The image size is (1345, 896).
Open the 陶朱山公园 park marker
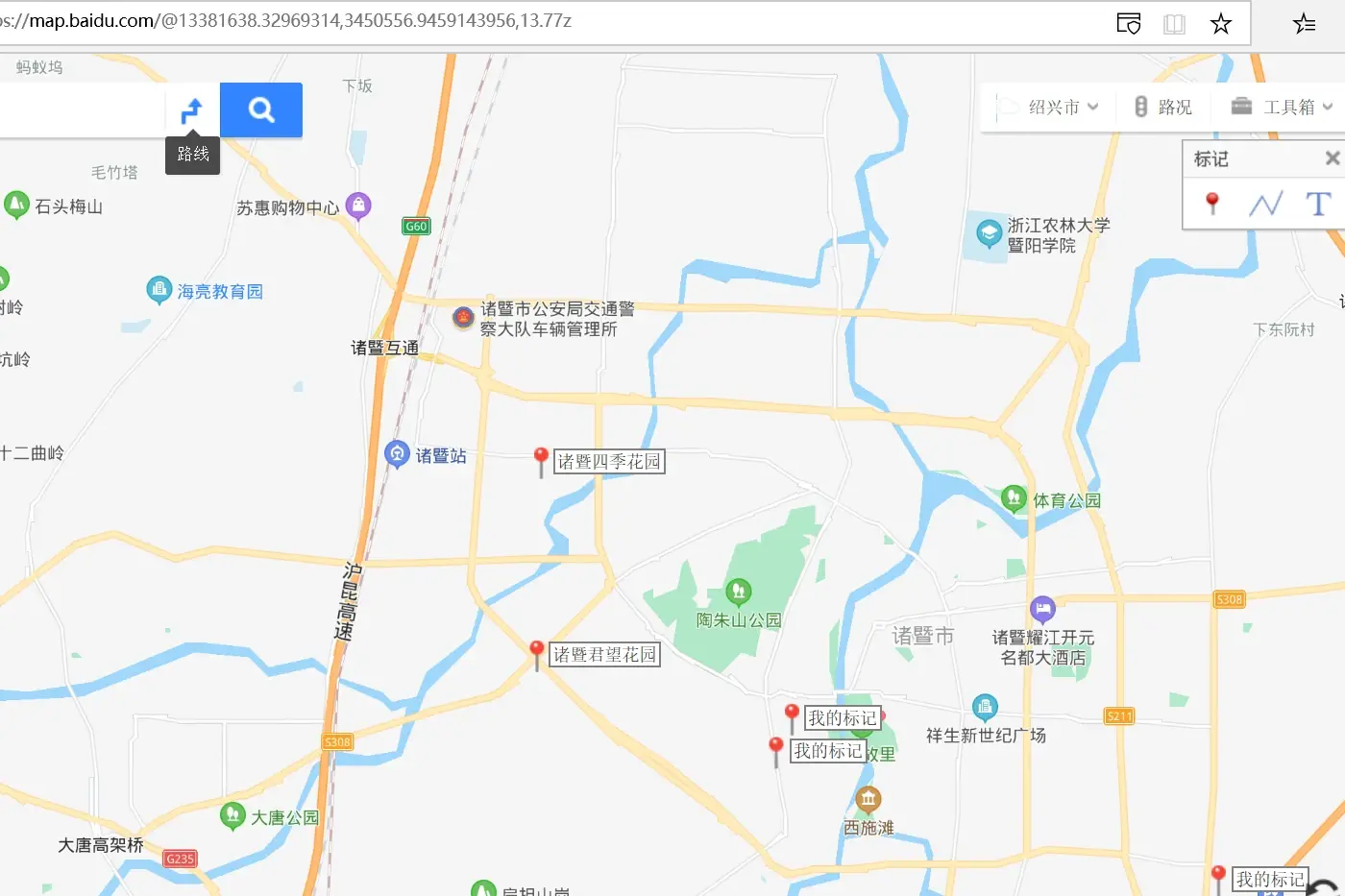click(x=738, y=592)
